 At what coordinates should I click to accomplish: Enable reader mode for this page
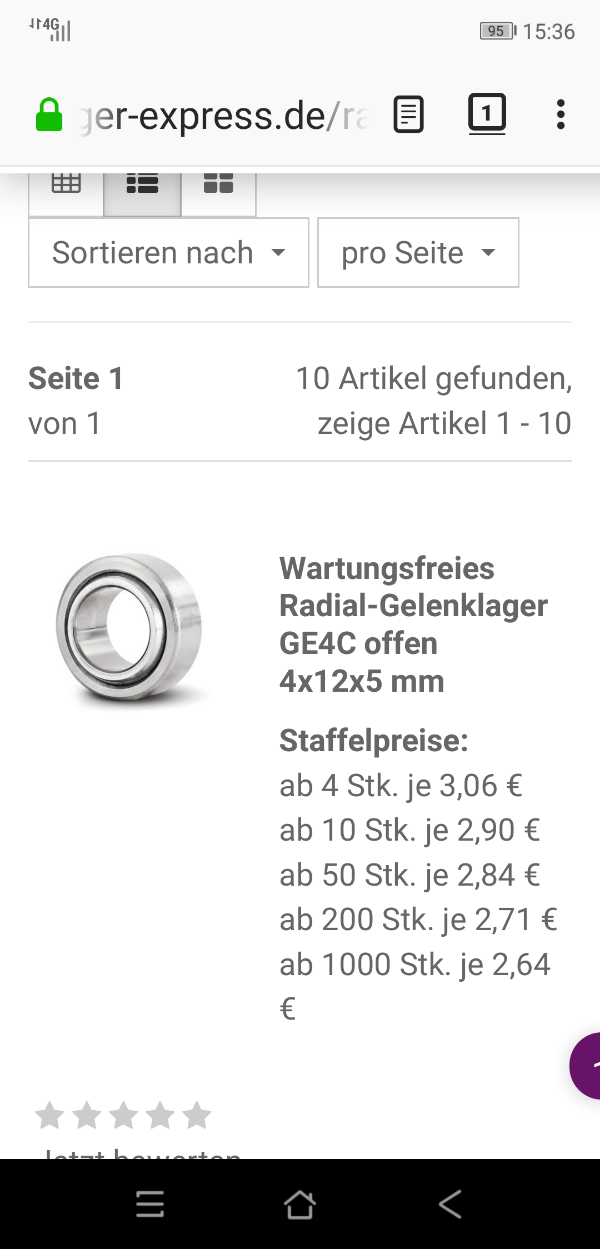tap(408, 115)
